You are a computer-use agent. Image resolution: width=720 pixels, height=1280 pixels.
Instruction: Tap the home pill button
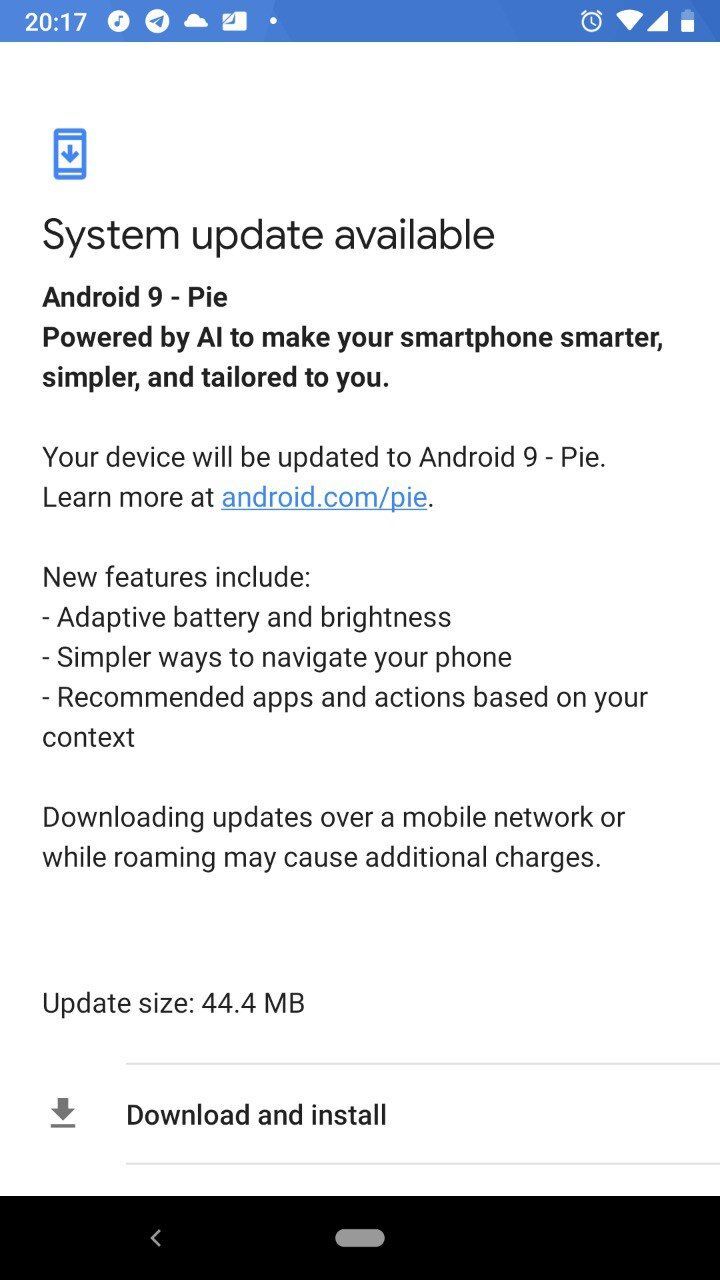(x=360, y=1237)
